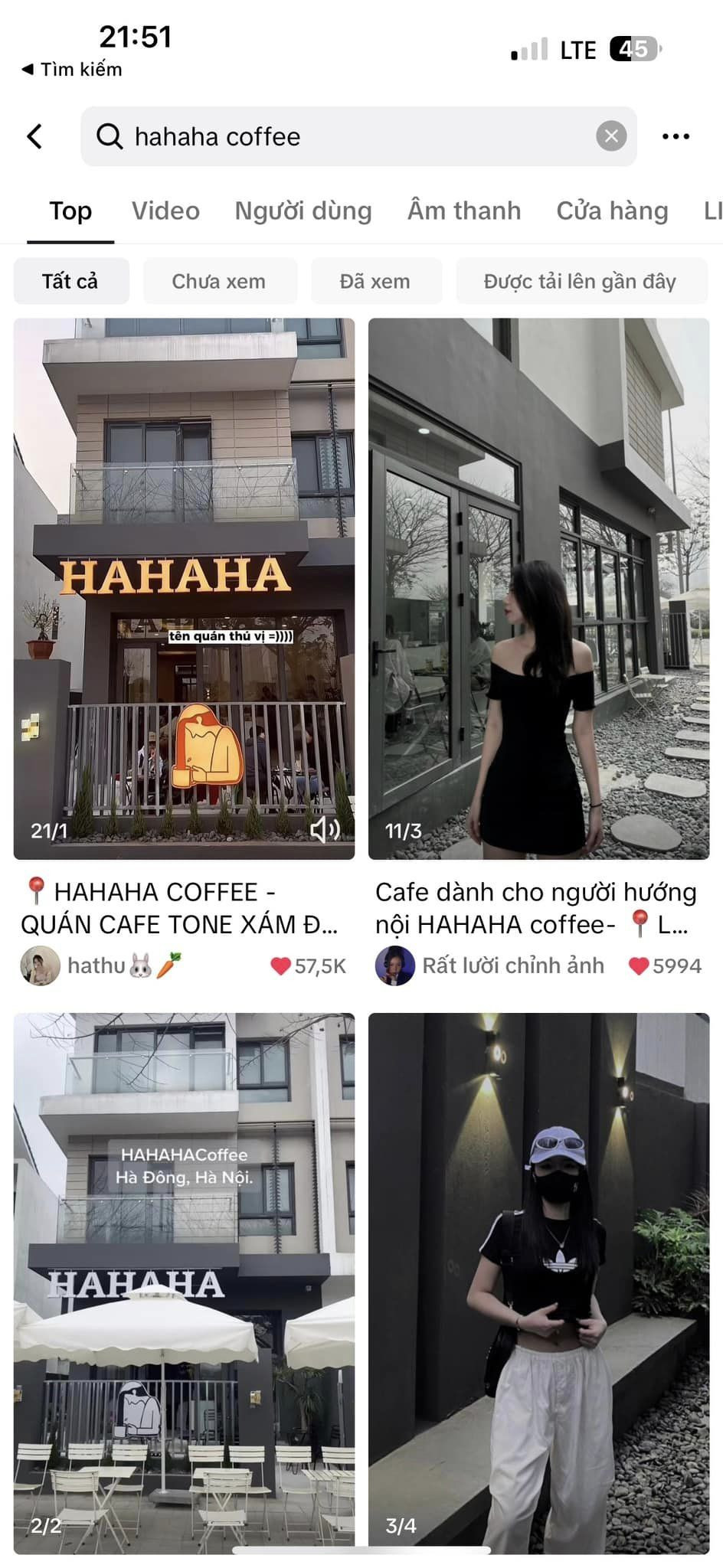Image resolution: width=723 pixels, height=1568 pixels.
Task: Open the HAHAHACoffee Hà Đông, Hà Nội video
Action: [184, 1282]
